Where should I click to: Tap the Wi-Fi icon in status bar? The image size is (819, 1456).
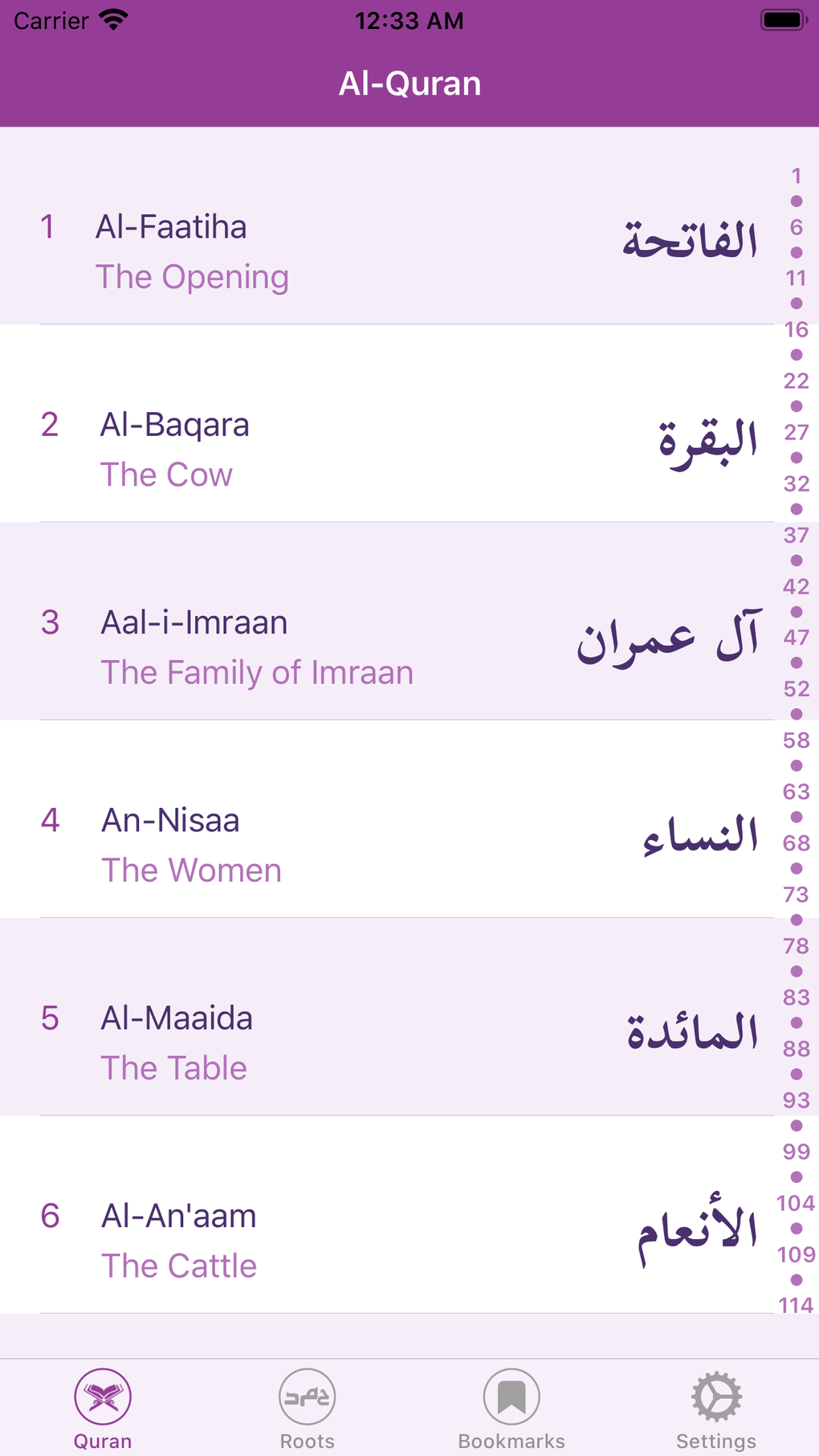tap(115, 20)
